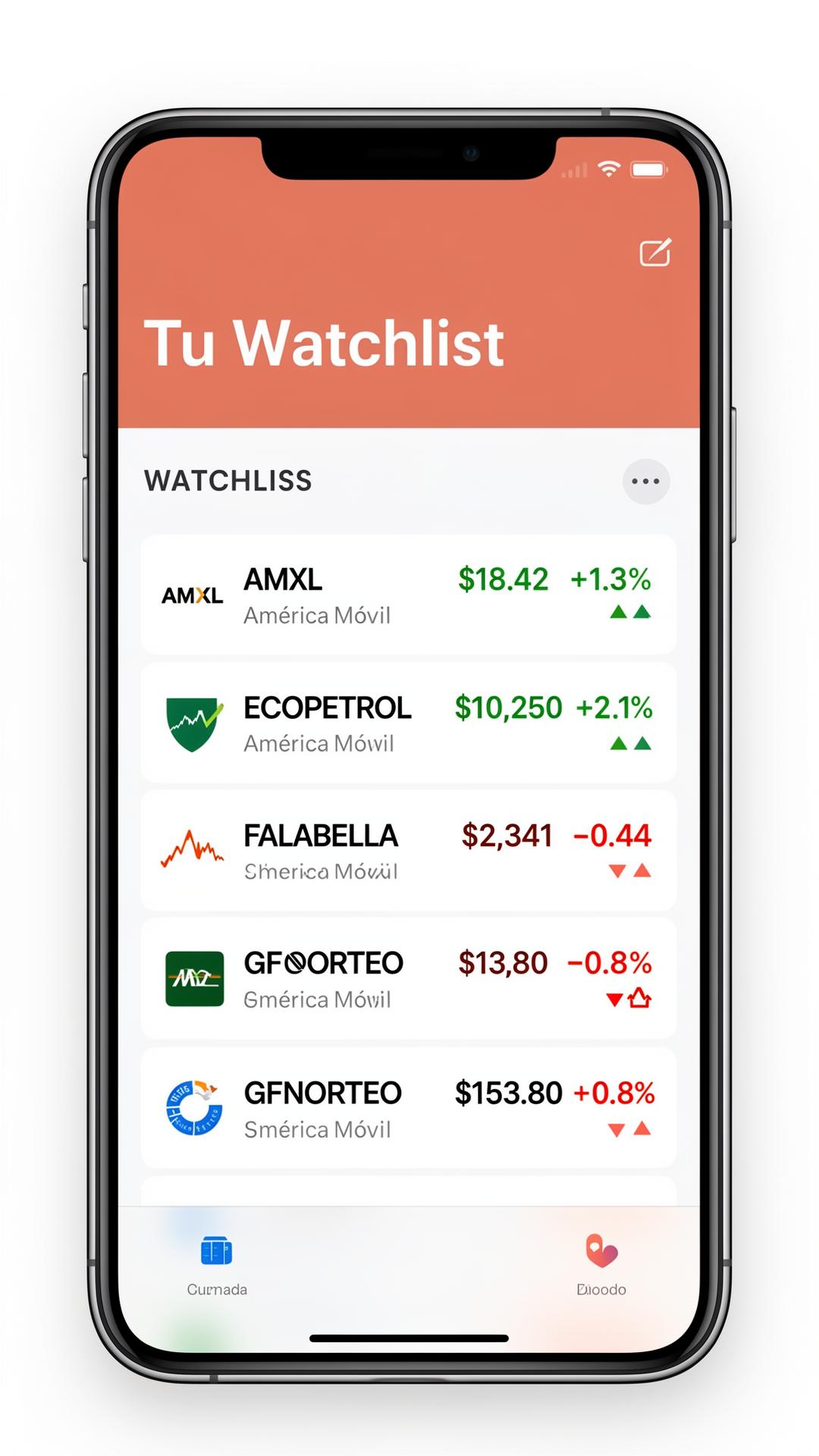Tap the América Móvil subtitle under AMXL
Image resolution: width=819 pixels, height=1456 pixels.
(x=316, y=616)
